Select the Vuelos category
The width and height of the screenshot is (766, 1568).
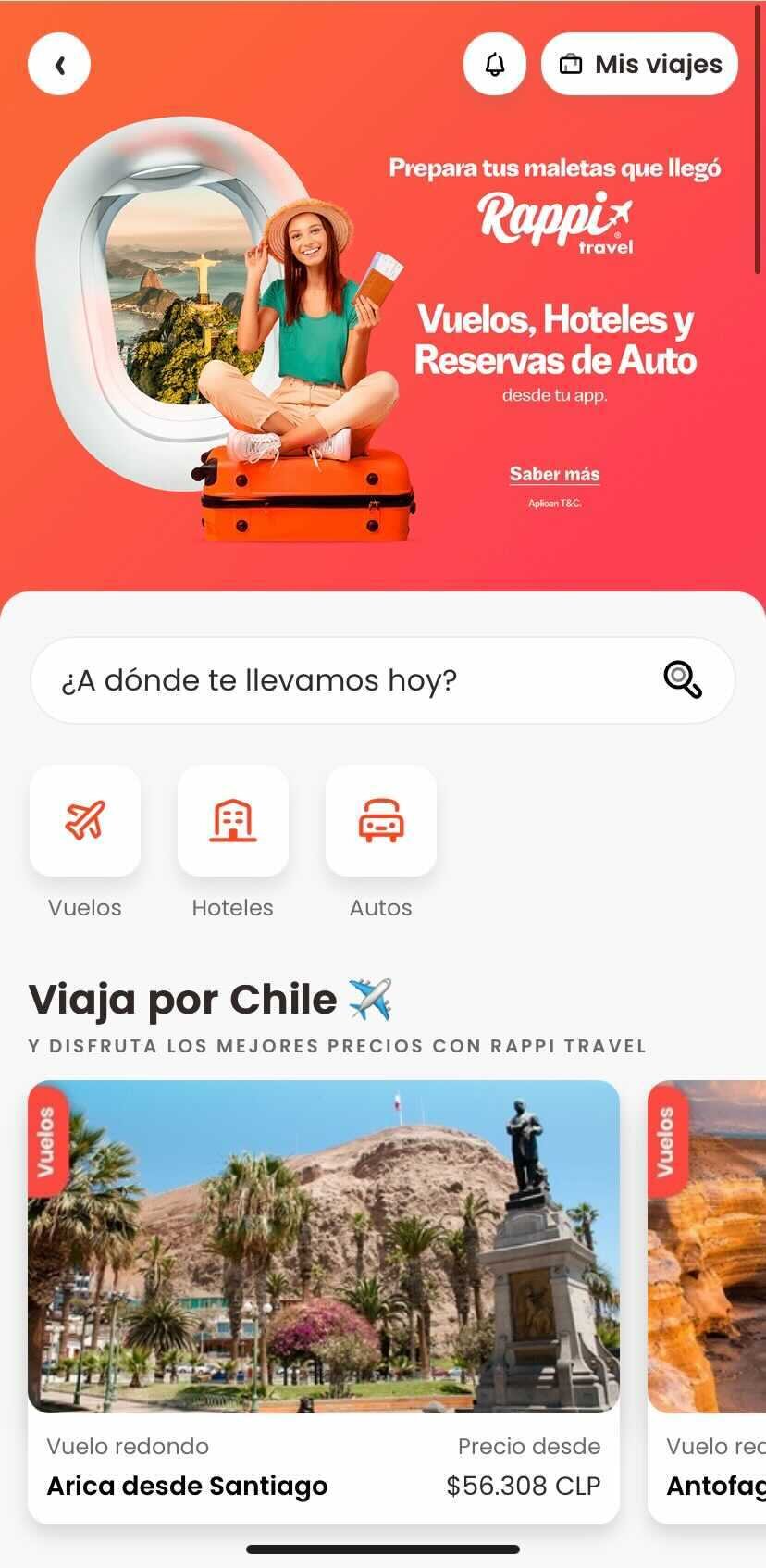click(x=85, y=821)
